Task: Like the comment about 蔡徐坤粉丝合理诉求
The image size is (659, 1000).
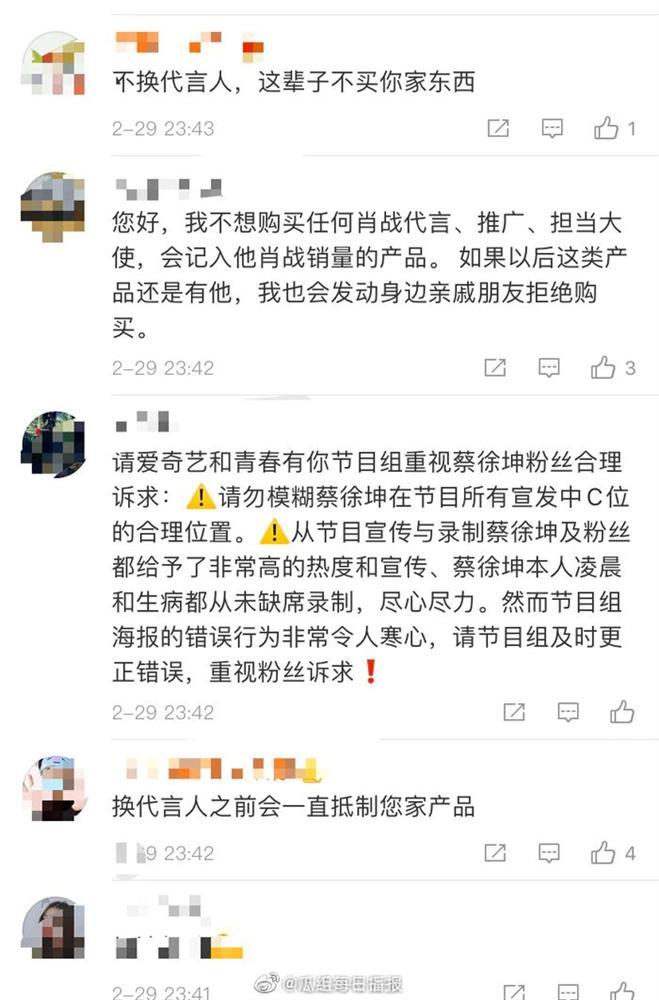Action: 622,712
